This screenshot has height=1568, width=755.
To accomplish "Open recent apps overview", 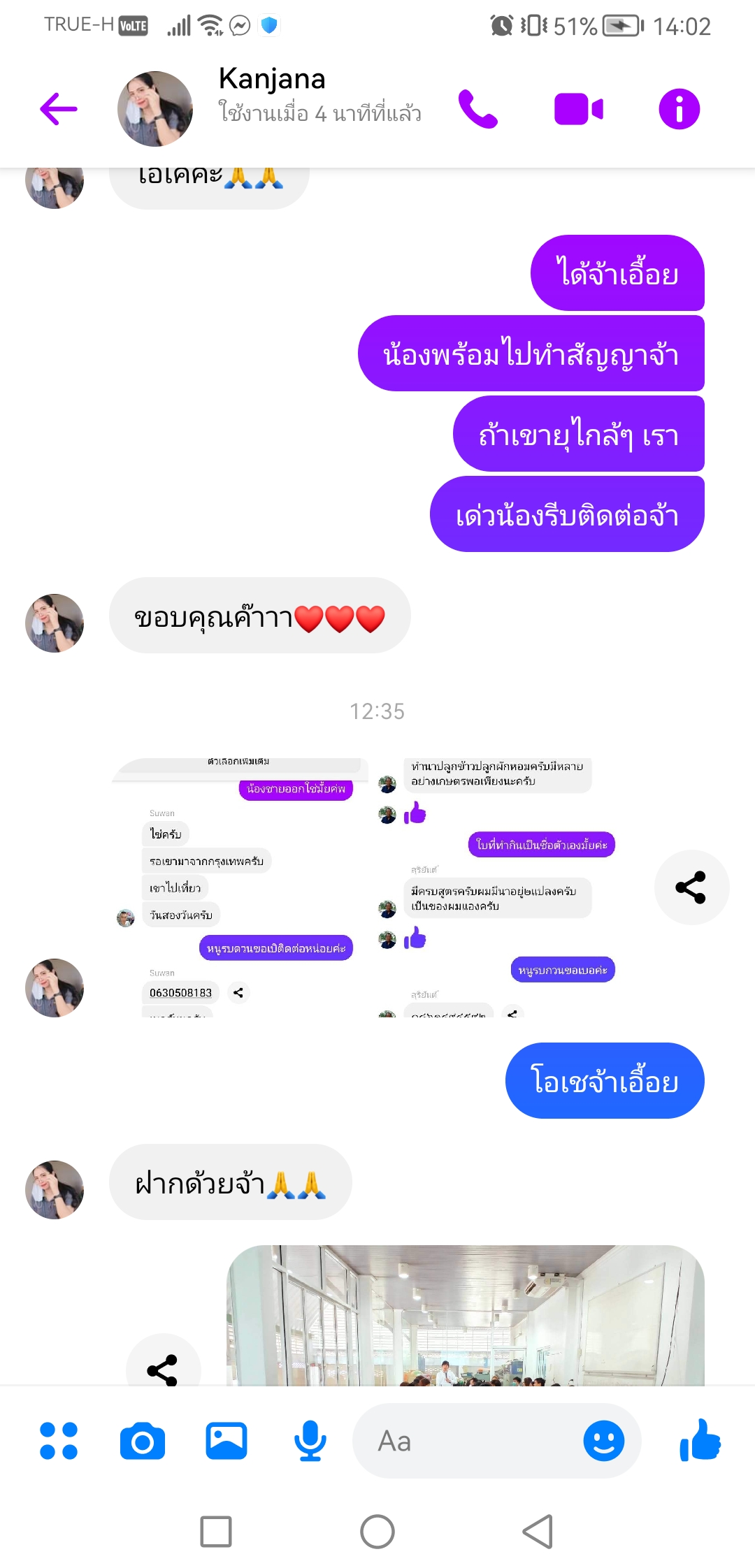I will pos(216,1532).
